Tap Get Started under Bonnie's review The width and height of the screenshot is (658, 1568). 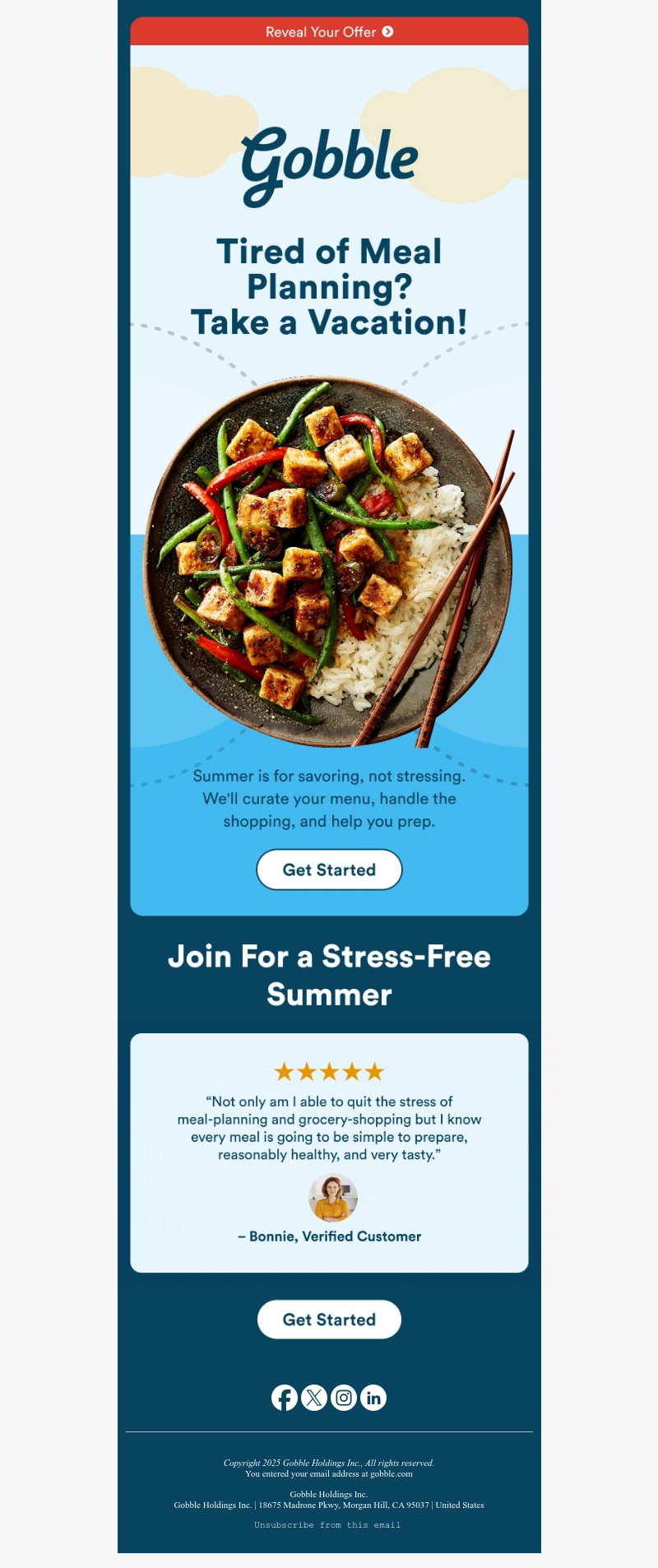pyautogui.click(x=329, y=1320)
